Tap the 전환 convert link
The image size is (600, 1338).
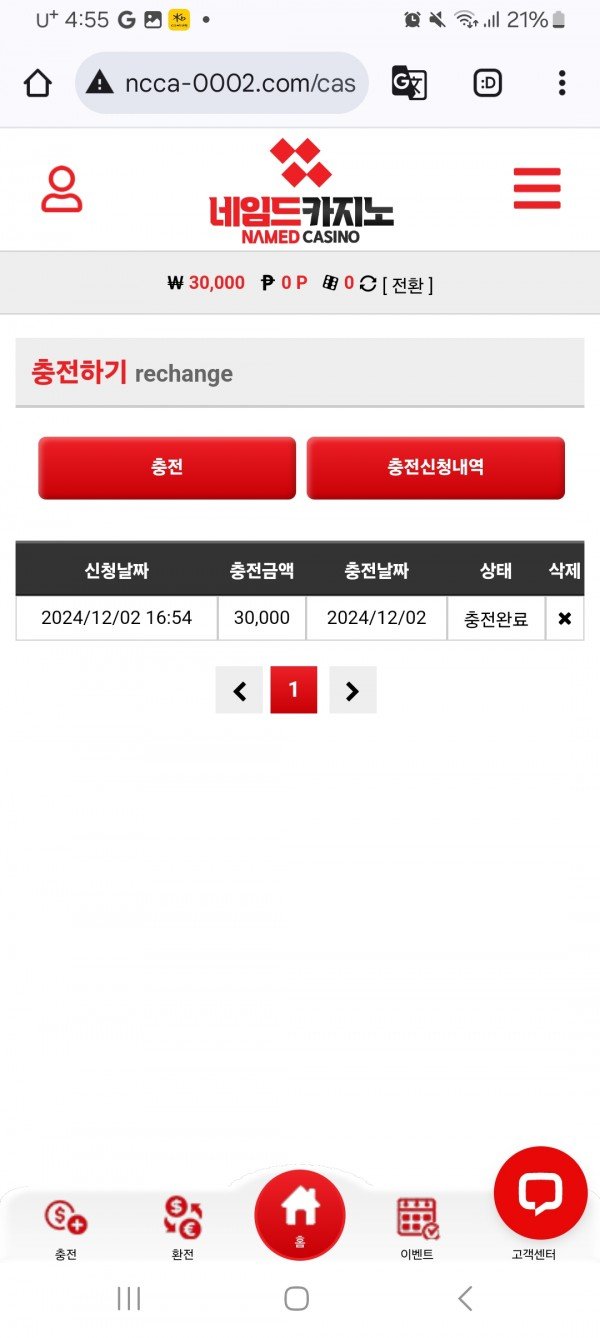tap(407, 284)
